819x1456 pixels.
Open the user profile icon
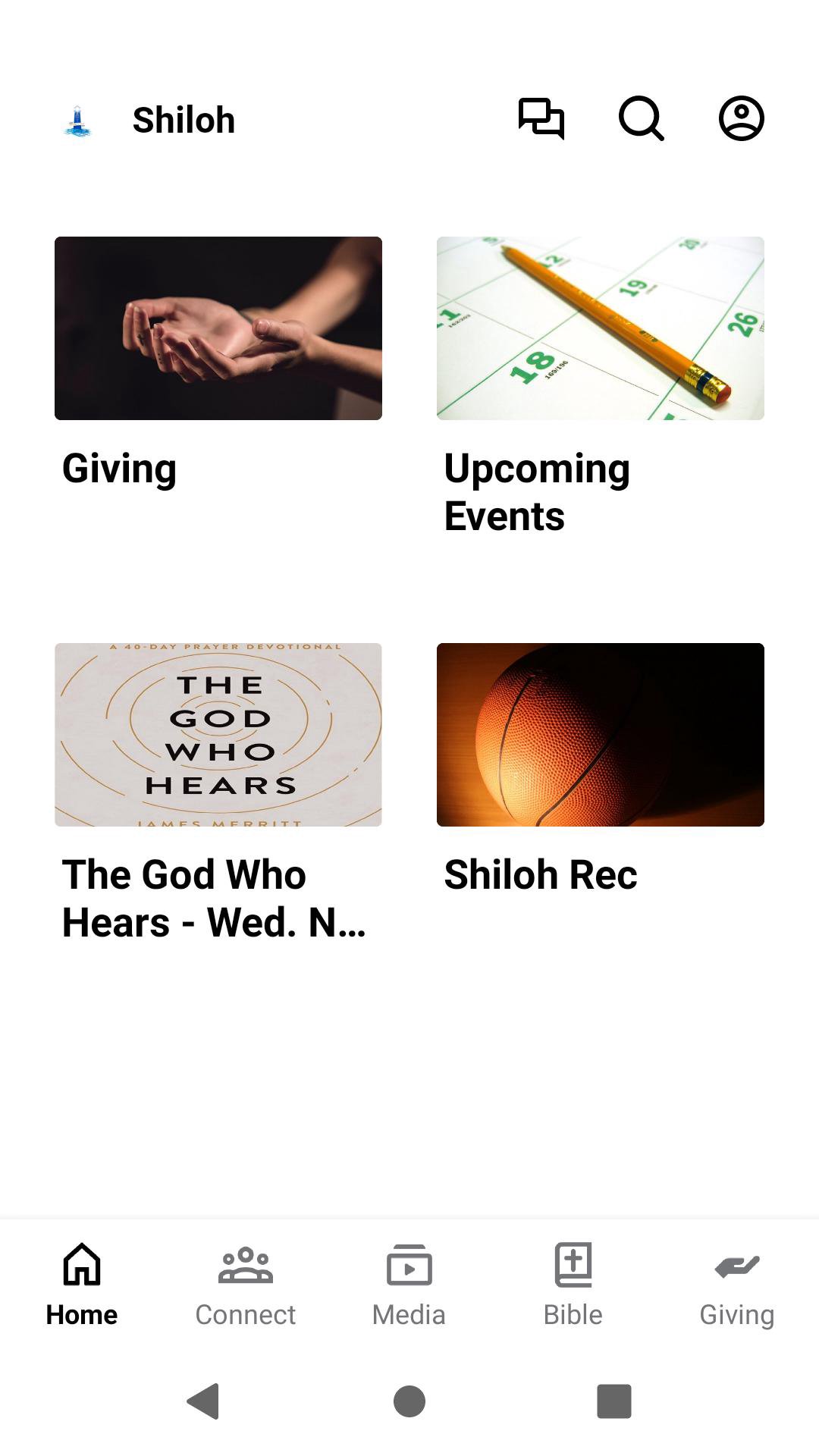click(x=741, y=119)
